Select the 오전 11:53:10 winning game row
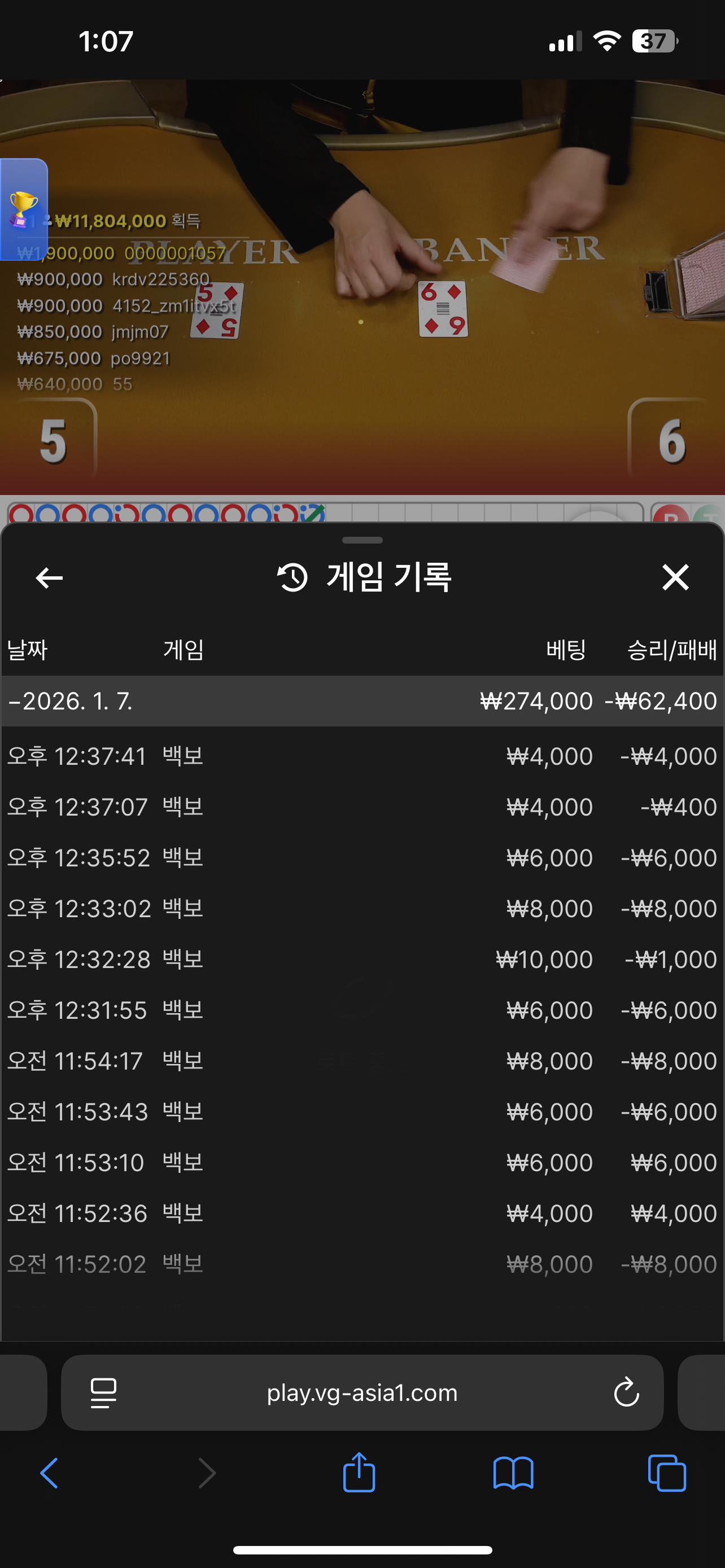 [x=362, y=1162]
